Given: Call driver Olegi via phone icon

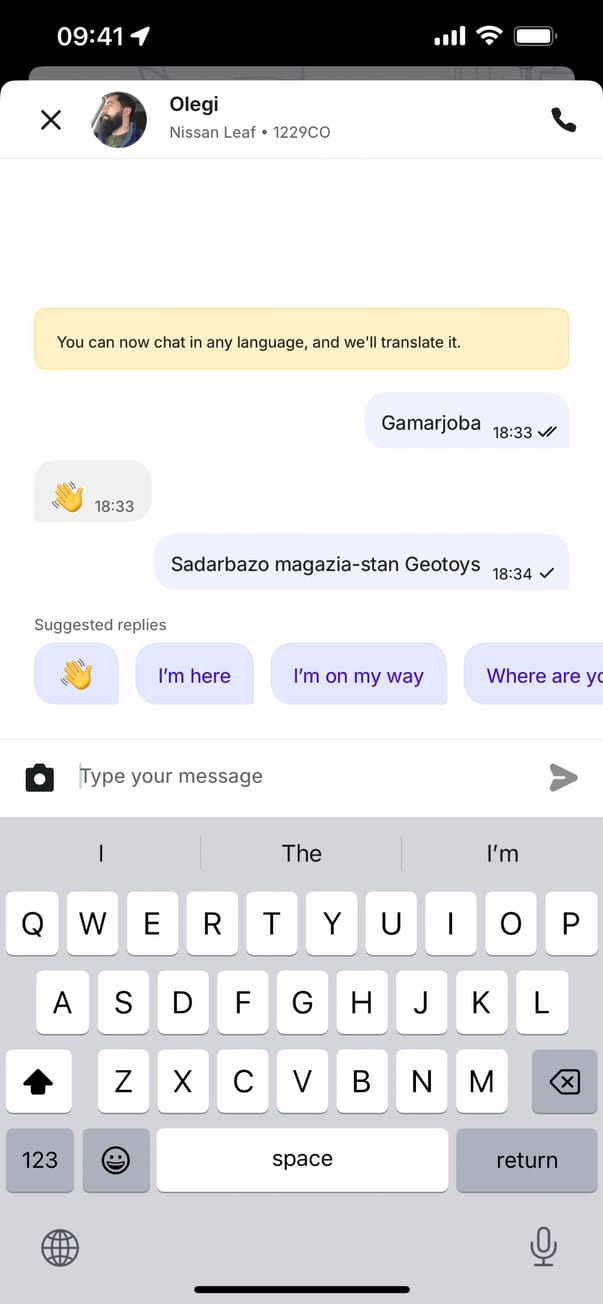Looking at the screenshot, I should point(564,120).
